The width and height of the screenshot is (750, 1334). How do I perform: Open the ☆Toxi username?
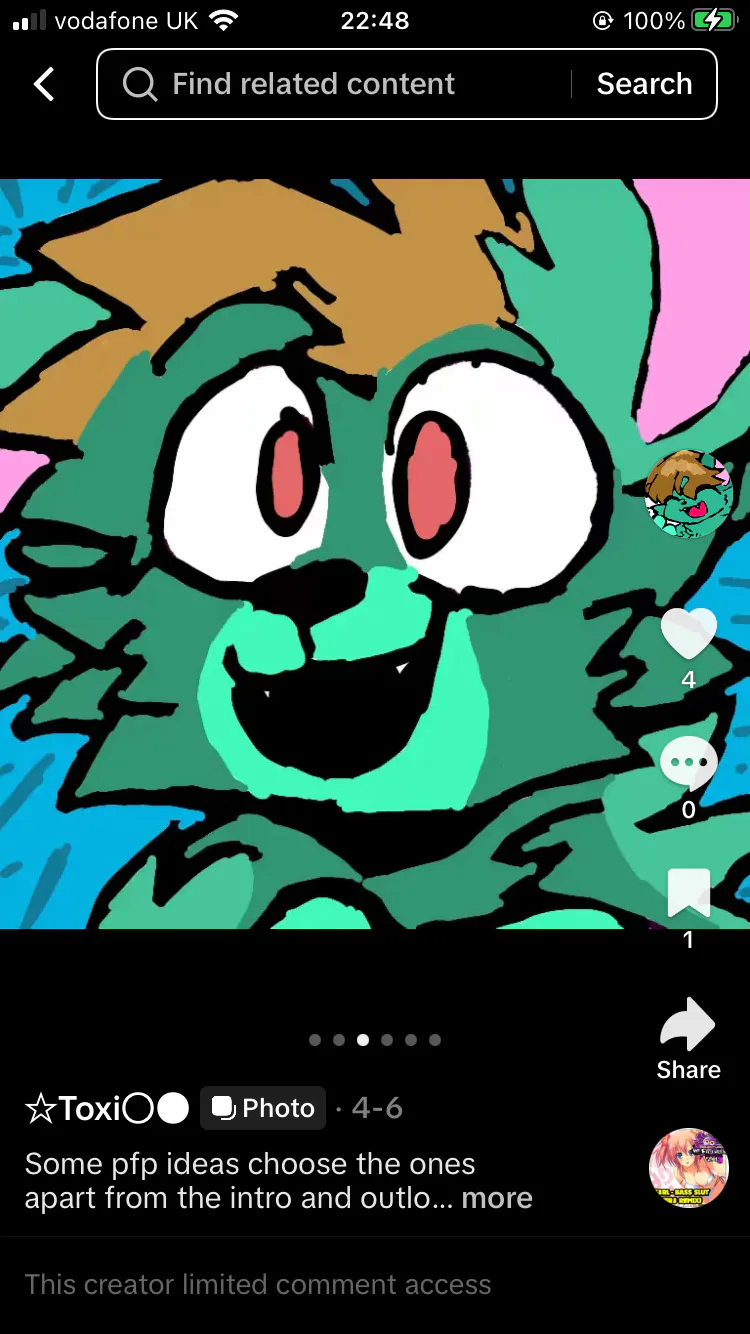coord(107,1108)
